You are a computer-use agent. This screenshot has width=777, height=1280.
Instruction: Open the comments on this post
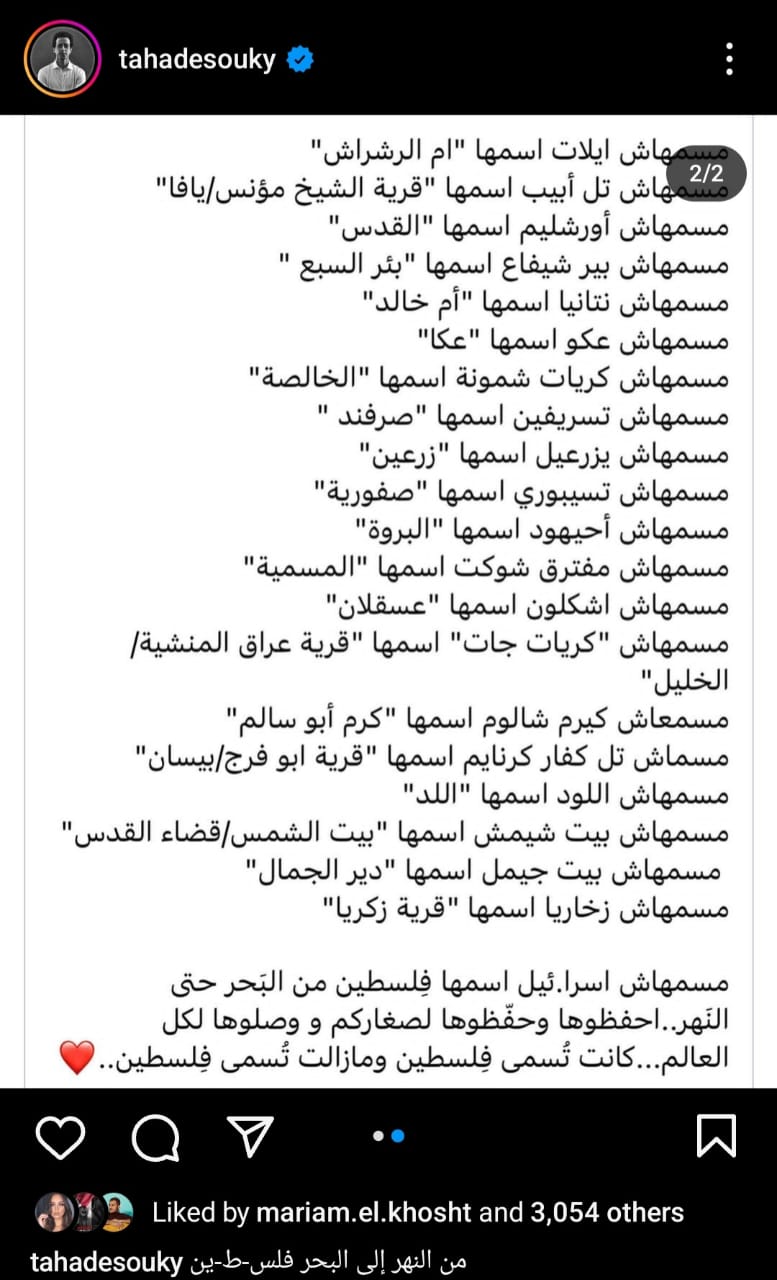point(155,1137)
